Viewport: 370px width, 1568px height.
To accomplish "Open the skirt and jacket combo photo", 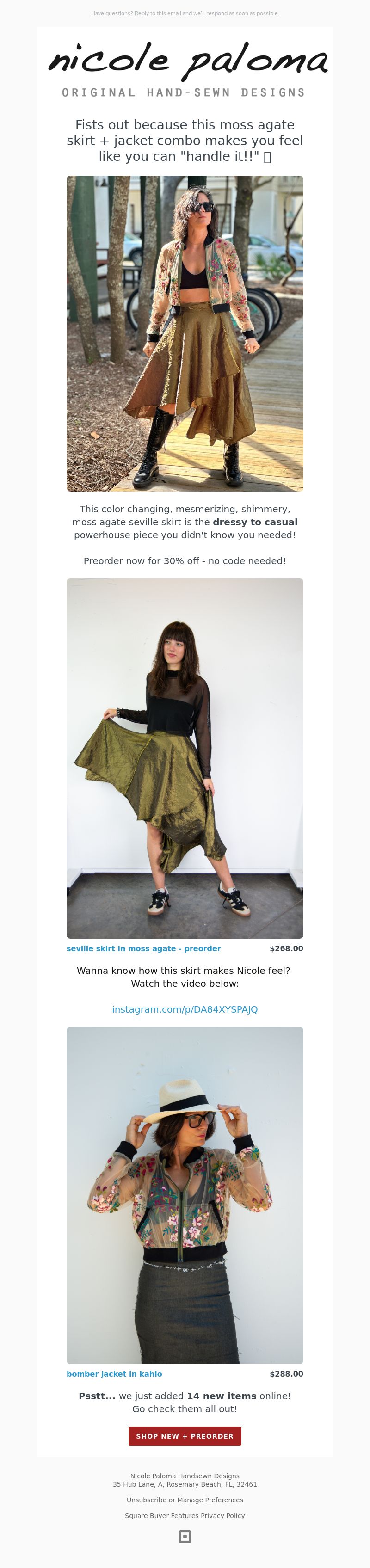I will click(x=185, y=333).
